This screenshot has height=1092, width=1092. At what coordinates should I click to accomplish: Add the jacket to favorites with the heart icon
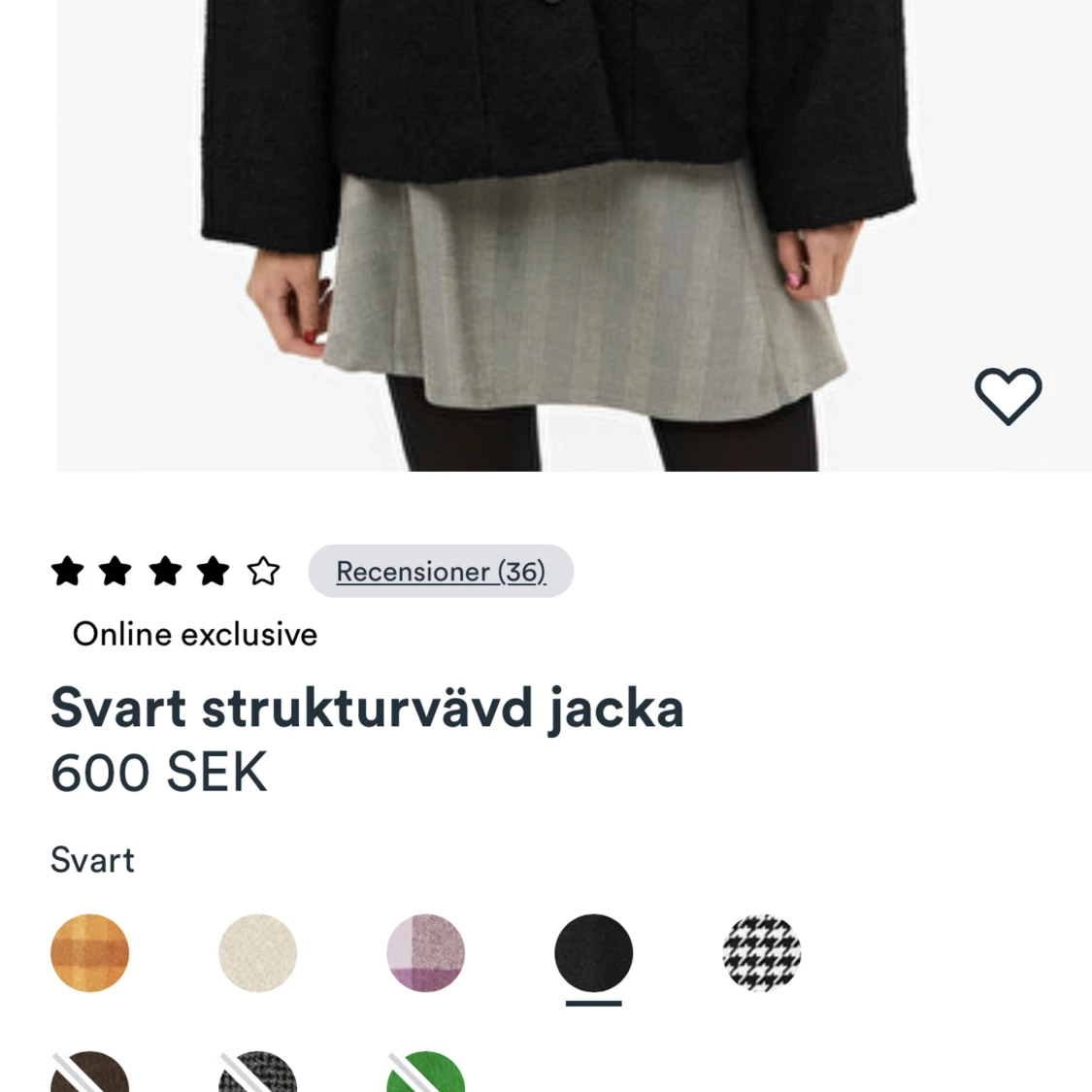click(1008, 395)
